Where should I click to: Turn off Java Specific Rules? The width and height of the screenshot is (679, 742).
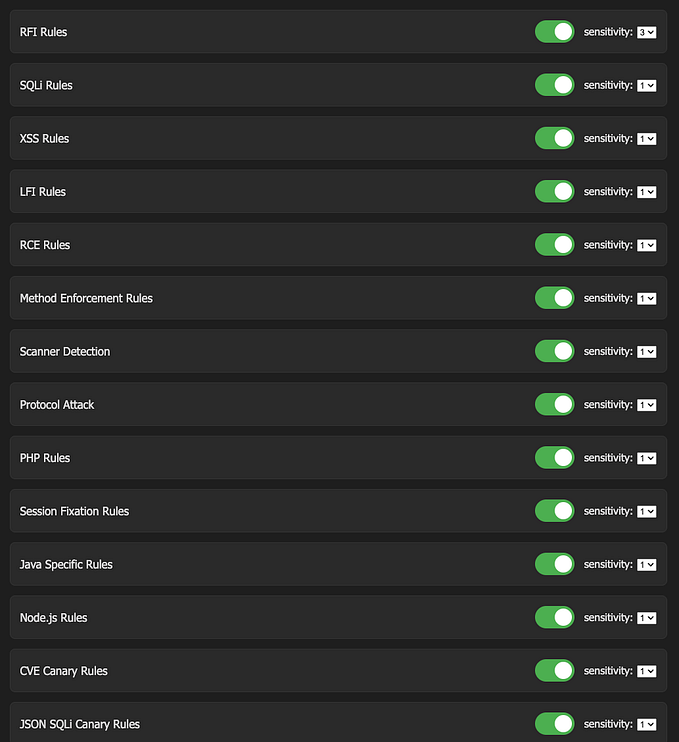[554, 564]
